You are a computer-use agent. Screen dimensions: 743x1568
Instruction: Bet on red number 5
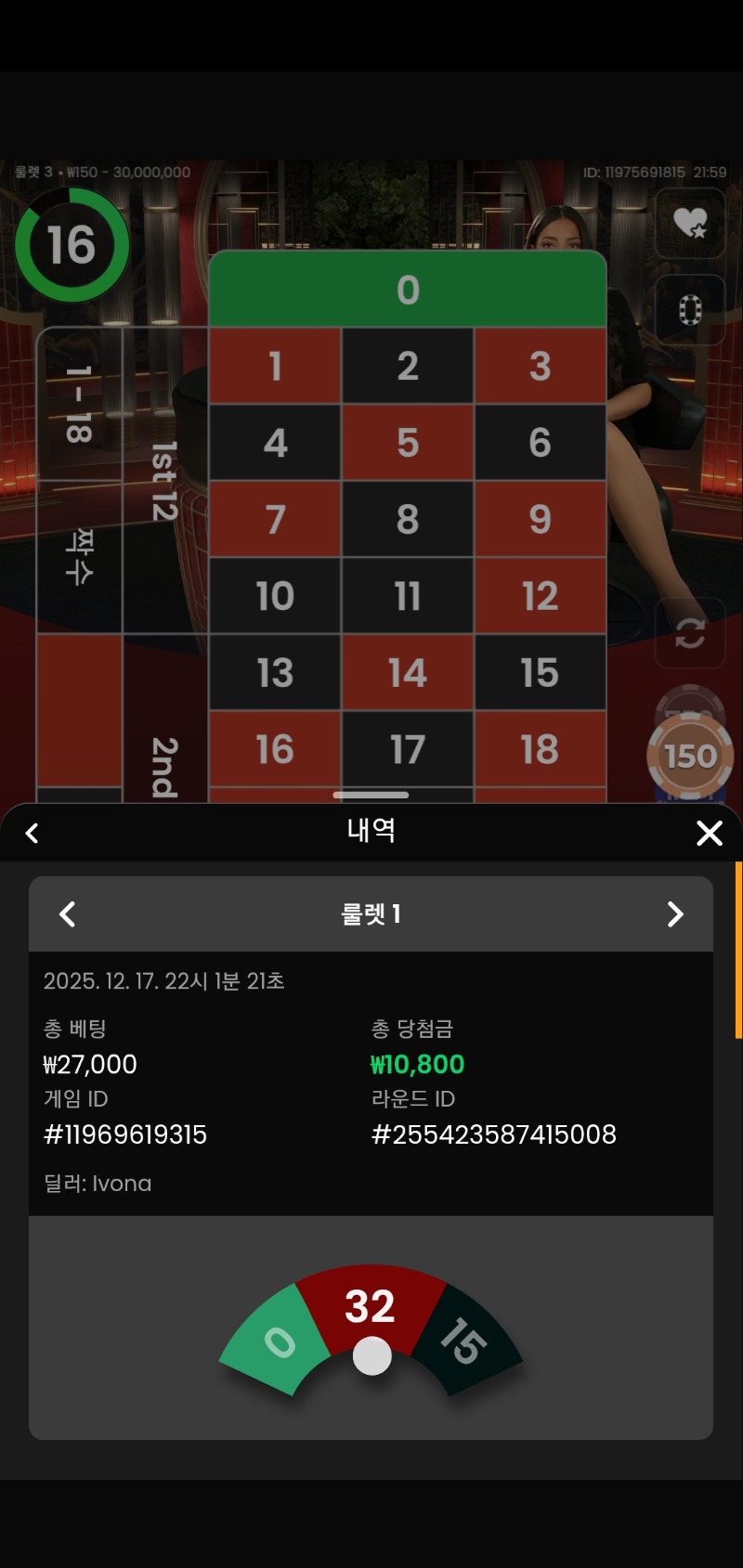(408, 443)
